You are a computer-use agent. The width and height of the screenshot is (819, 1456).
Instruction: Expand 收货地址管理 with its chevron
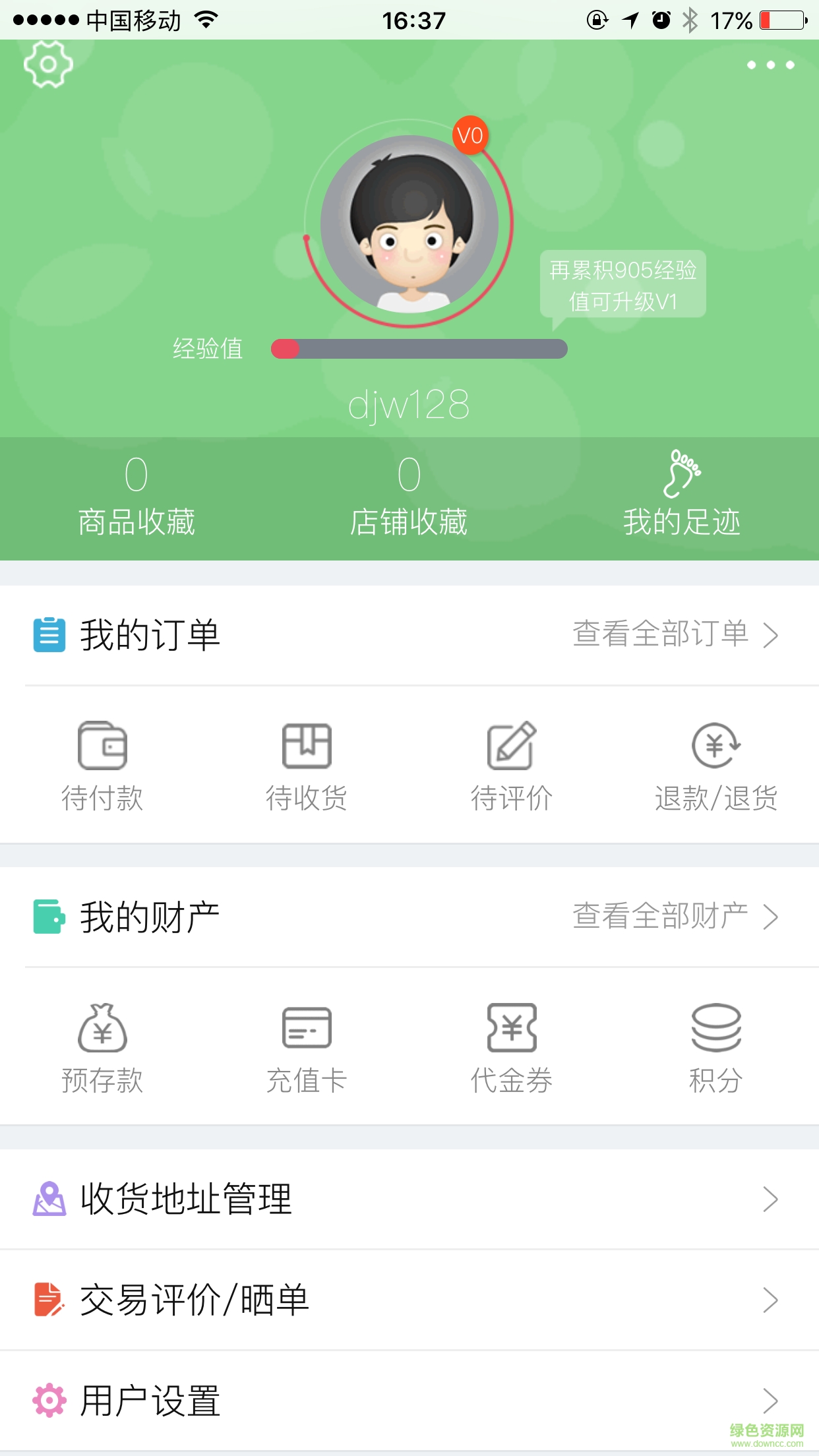tap(772, 1200)
